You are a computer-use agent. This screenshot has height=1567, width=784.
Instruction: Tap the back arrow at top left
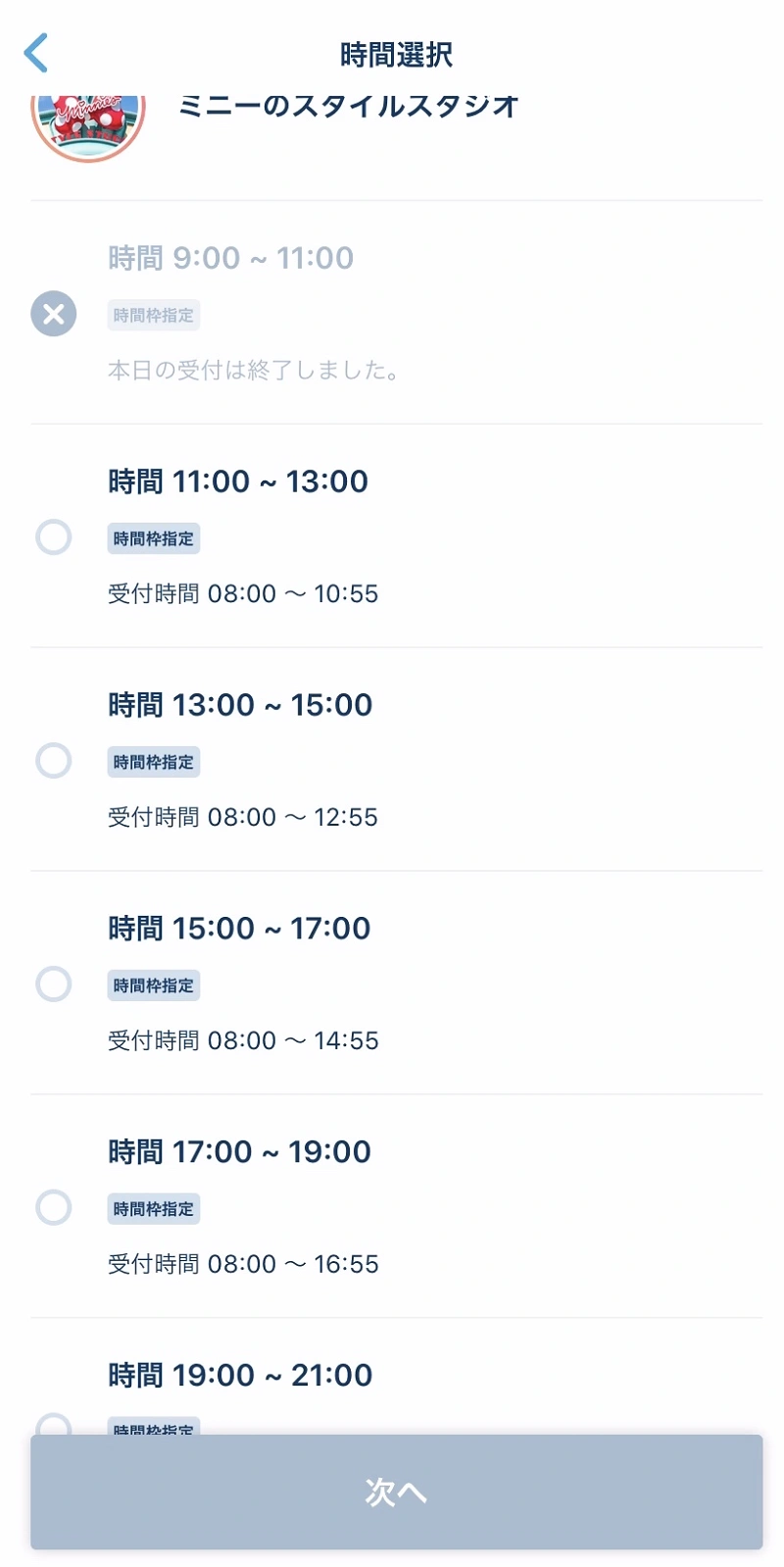coord(36,54)
